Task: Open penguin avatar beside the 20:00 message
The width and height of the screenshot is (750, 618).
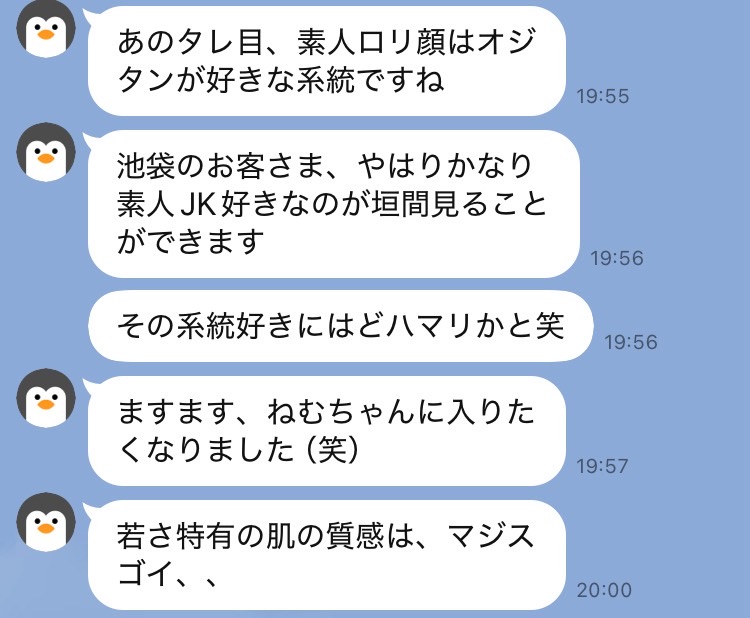Action: coord(44,521)
